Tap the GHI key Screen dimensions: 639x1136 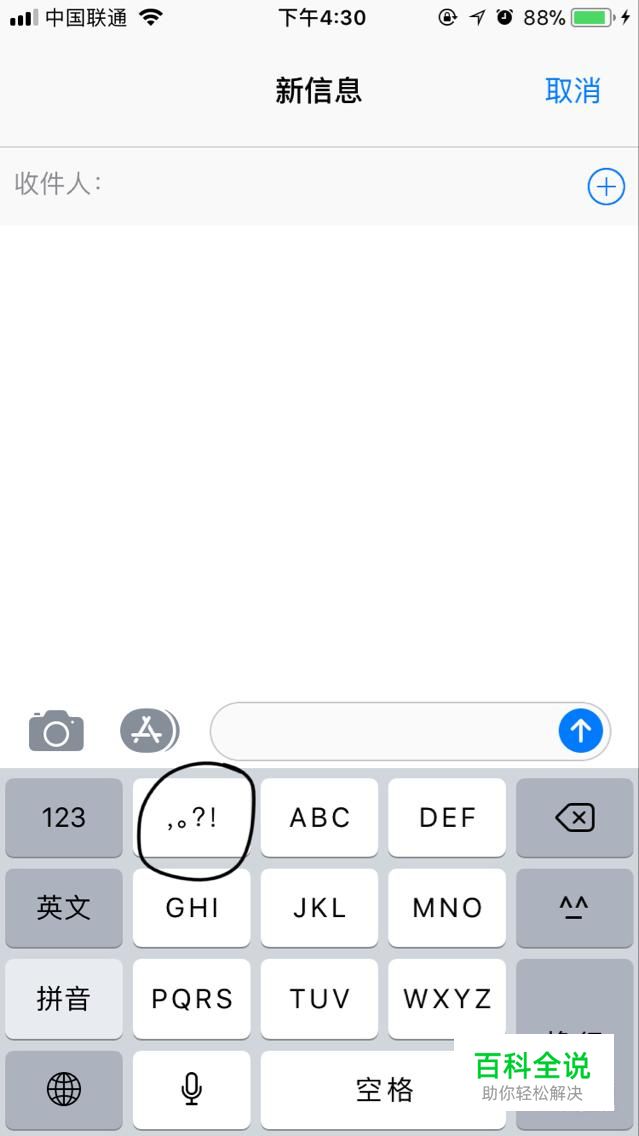tap(192, 908)
